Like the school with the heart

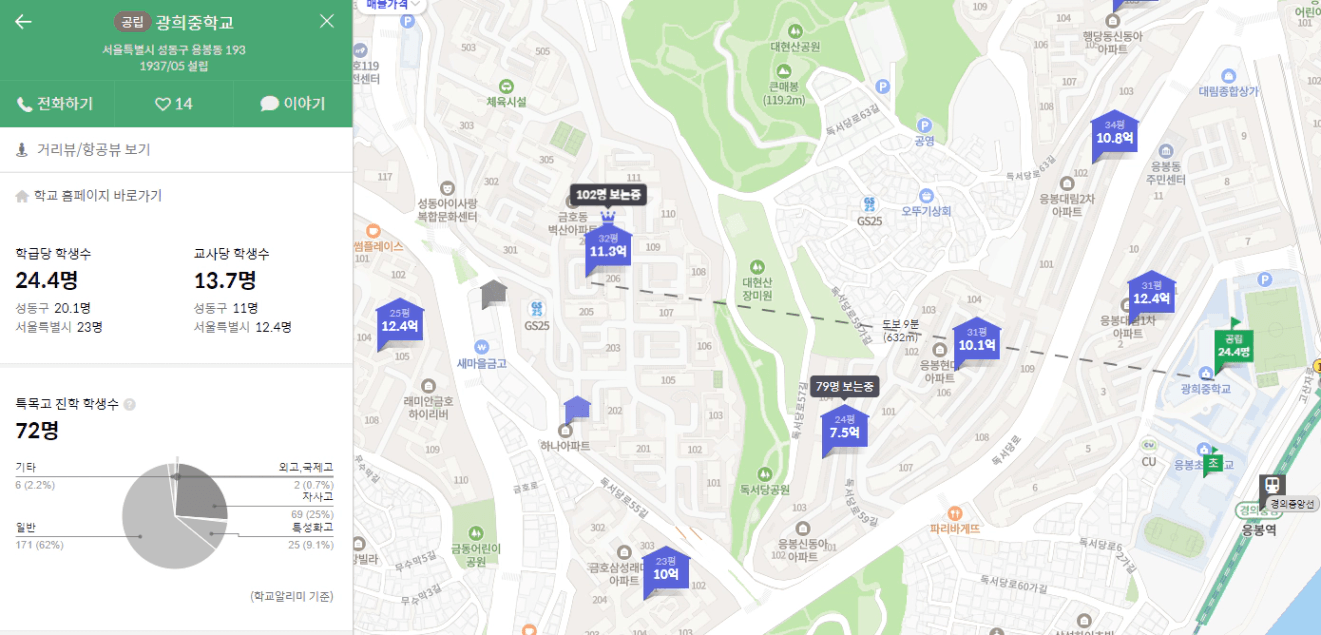click(174, 104)
